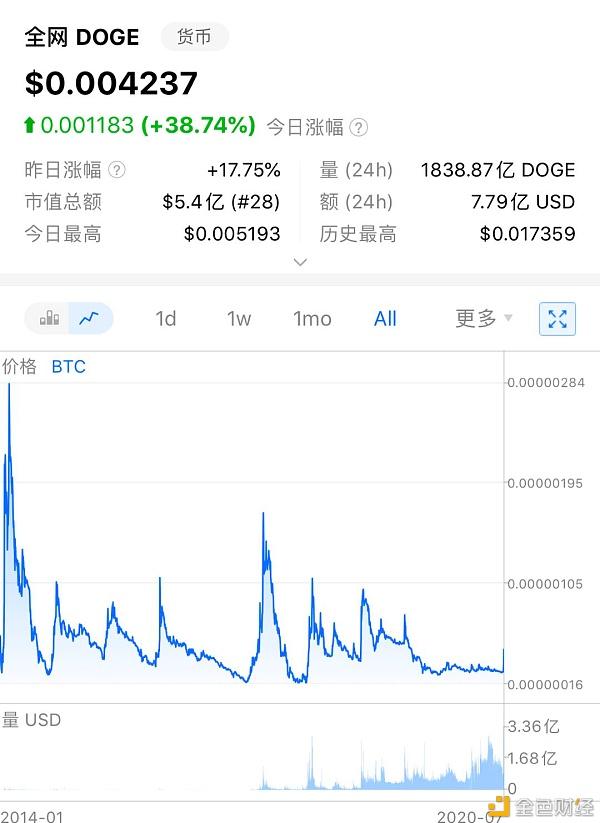Open help for 今日涨幅
The height and width of the screenshot is (823, 600).
point(359,127)
